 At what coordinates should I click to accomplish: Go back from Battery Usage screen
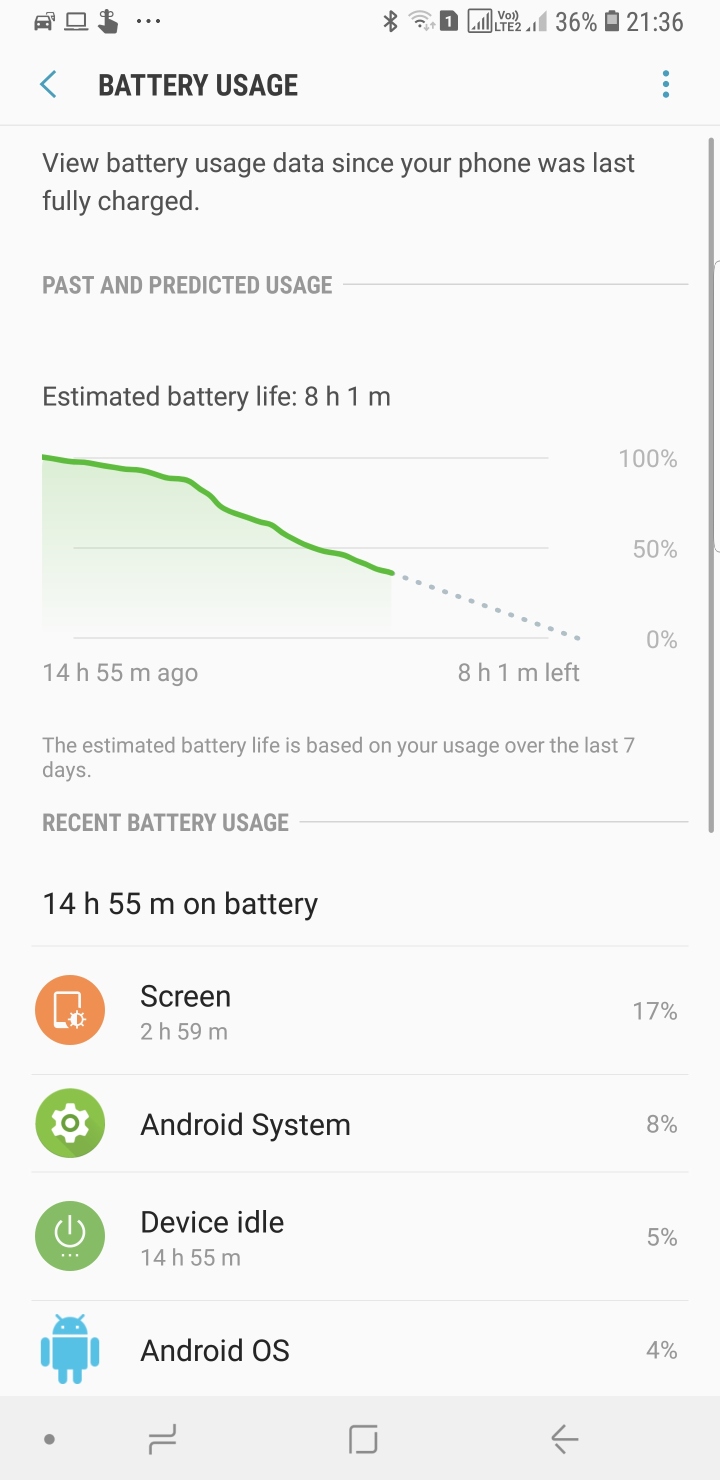coord(48,85)
